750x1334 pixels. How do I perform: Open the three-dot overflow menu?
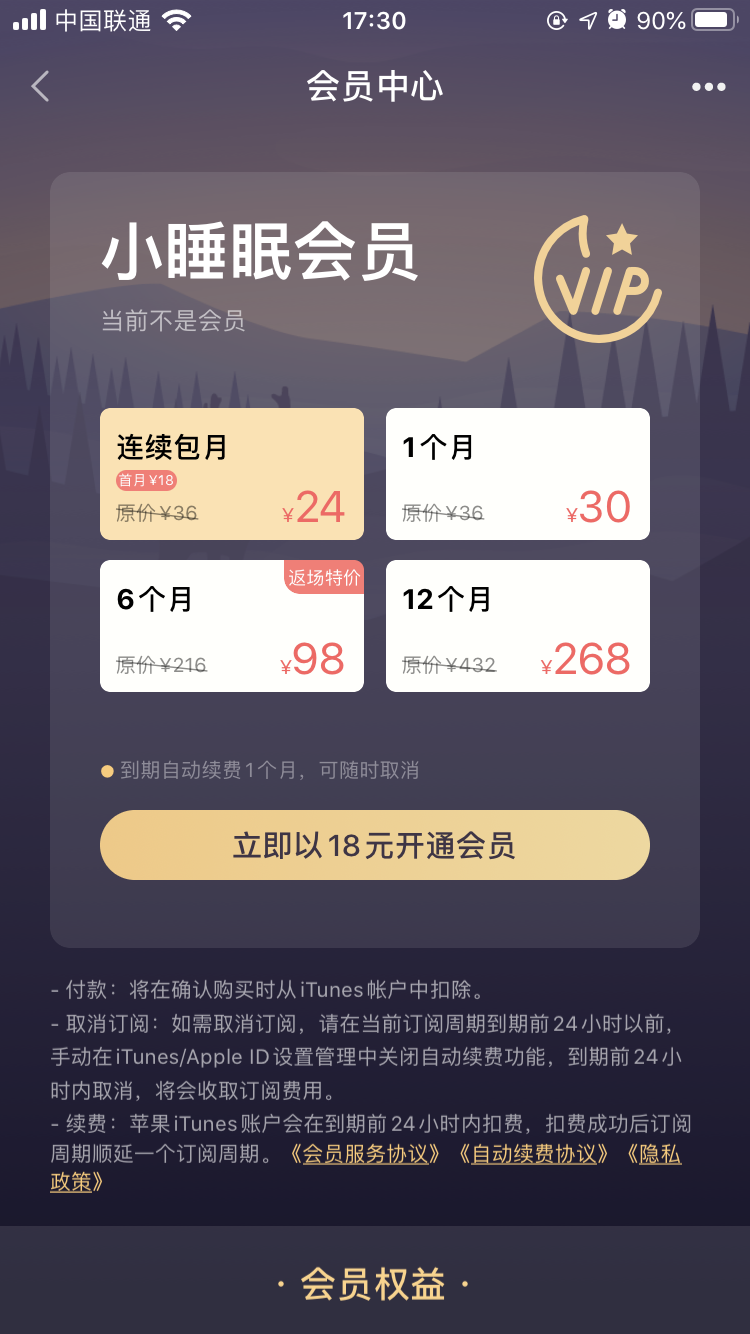click(x=708, y=87)
